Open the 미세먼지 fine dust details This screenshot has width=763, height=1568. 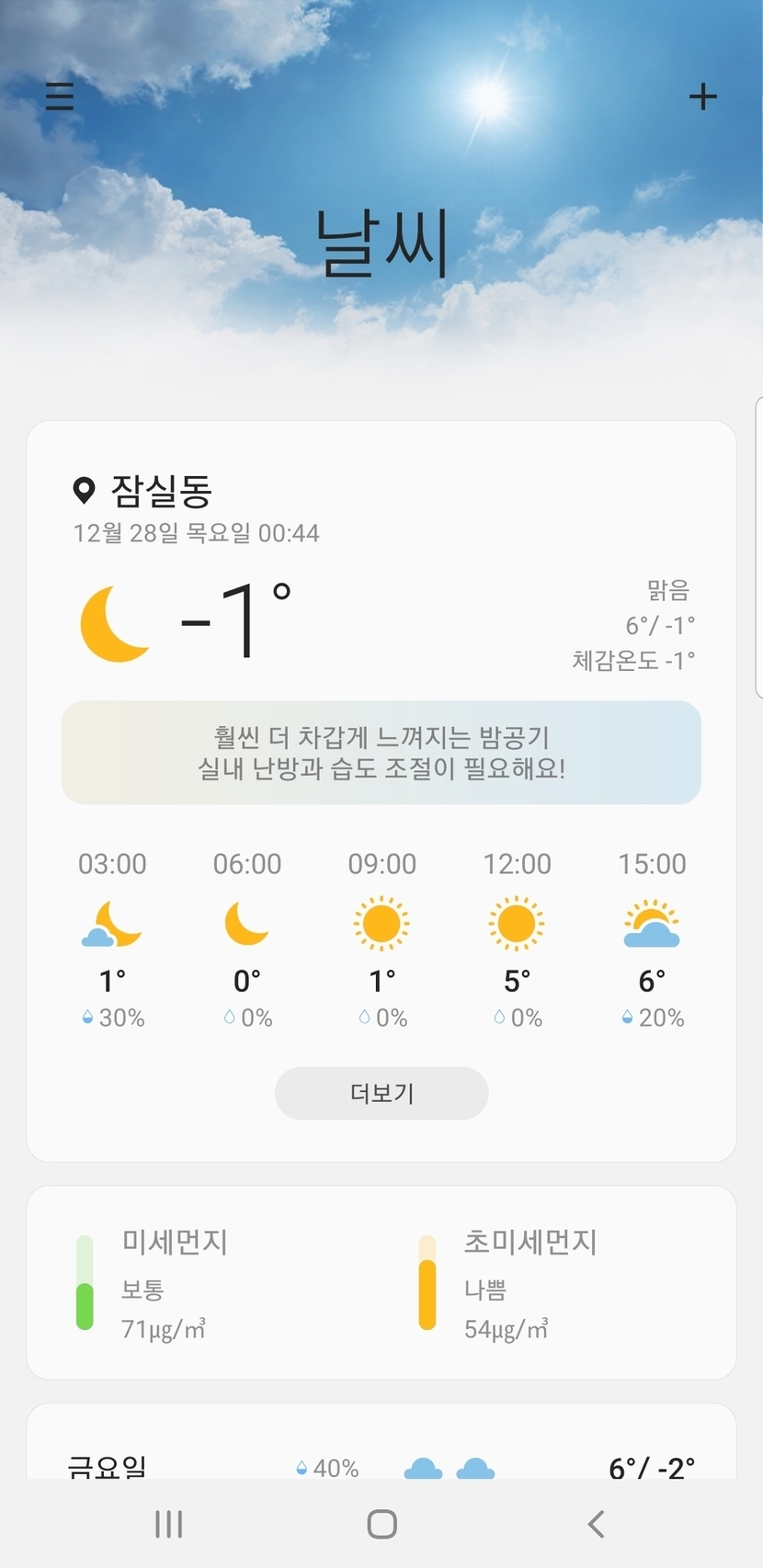(x=175, y=1282)
